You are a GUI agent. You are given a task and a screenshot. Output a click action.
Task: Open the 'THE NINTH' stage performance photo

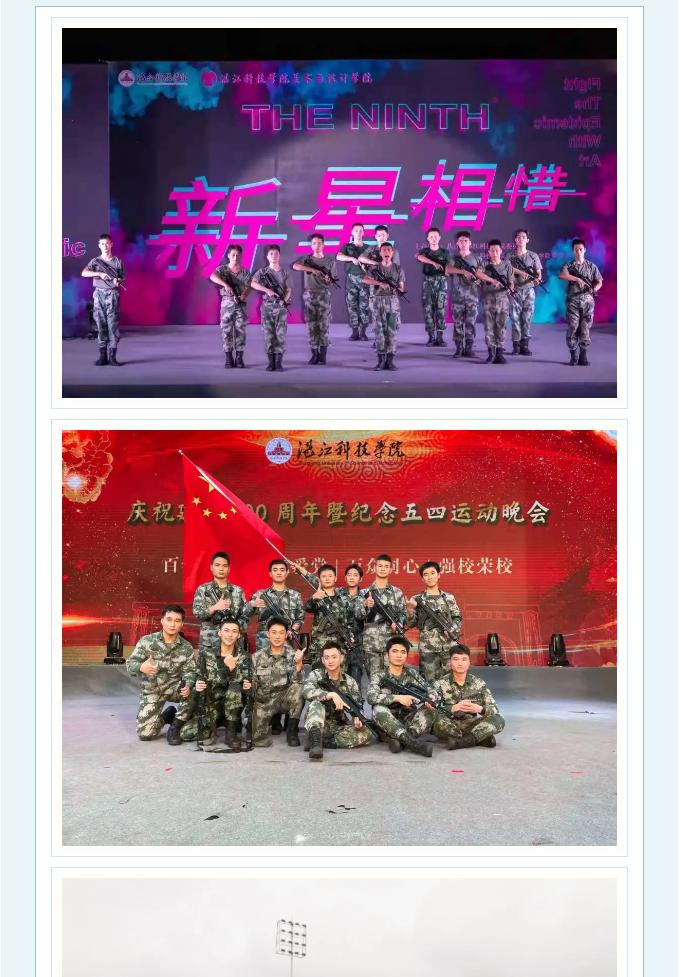tap(339, 213)
